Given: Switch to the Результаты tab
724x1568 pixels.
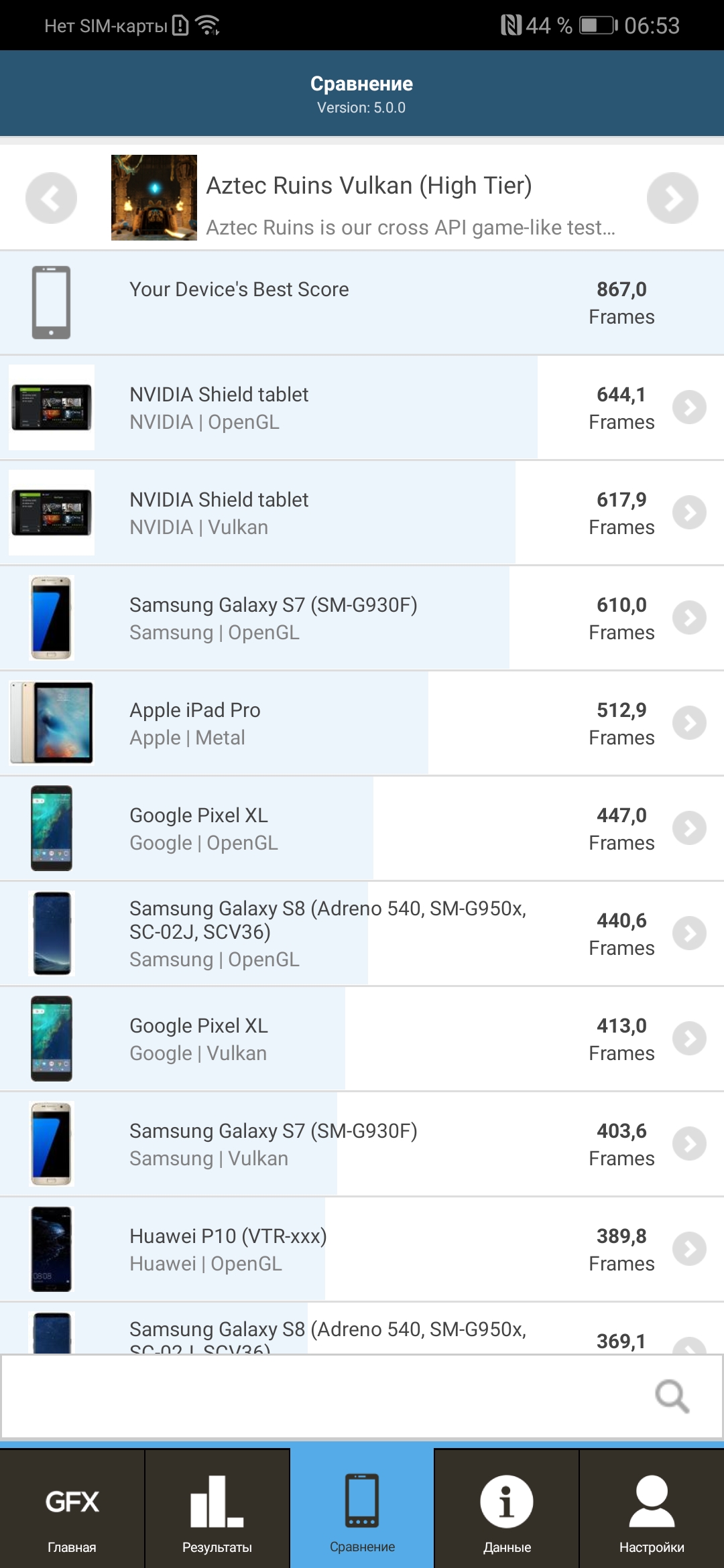Looking at the screenshot, I should [x=217, y=1509].
